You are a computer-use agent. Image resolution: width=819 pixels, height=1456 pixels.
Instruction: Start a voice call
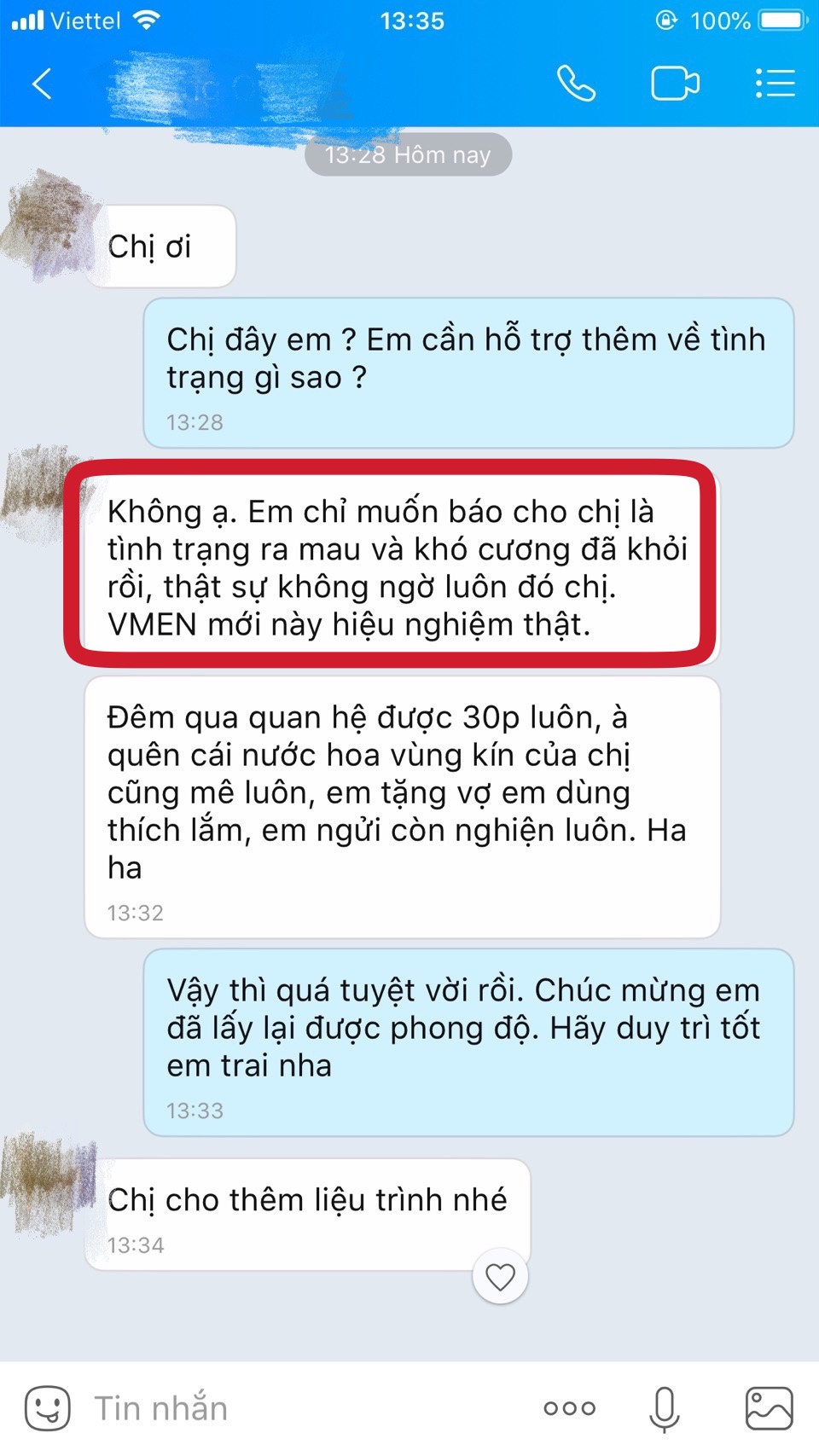(x=576, y=84)
